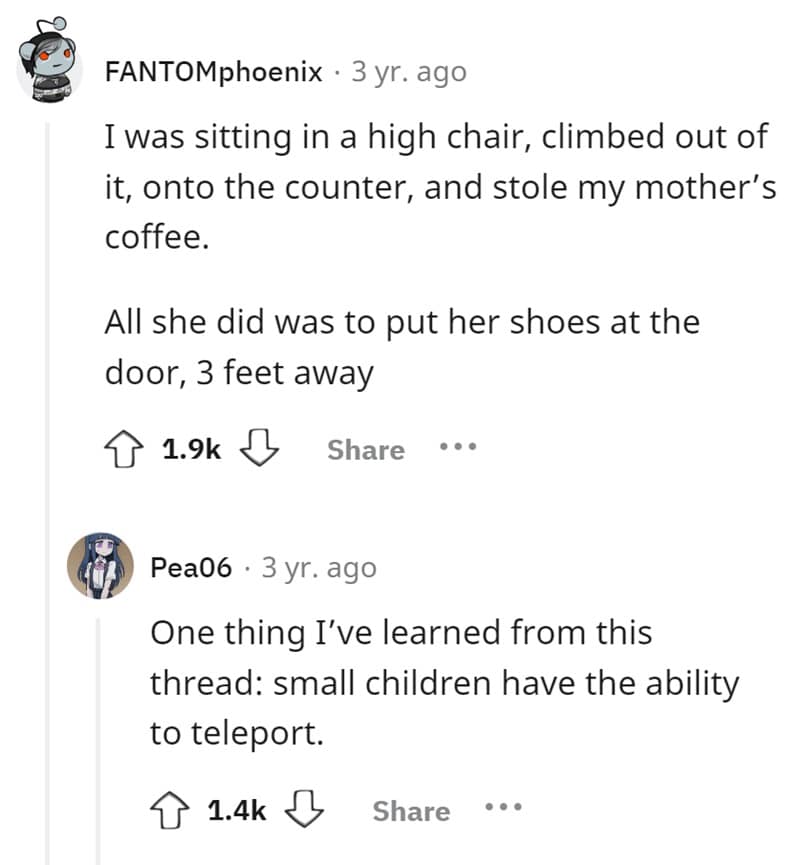
Task: Share Pea06's reply
Action: click(x=410, y=811)
